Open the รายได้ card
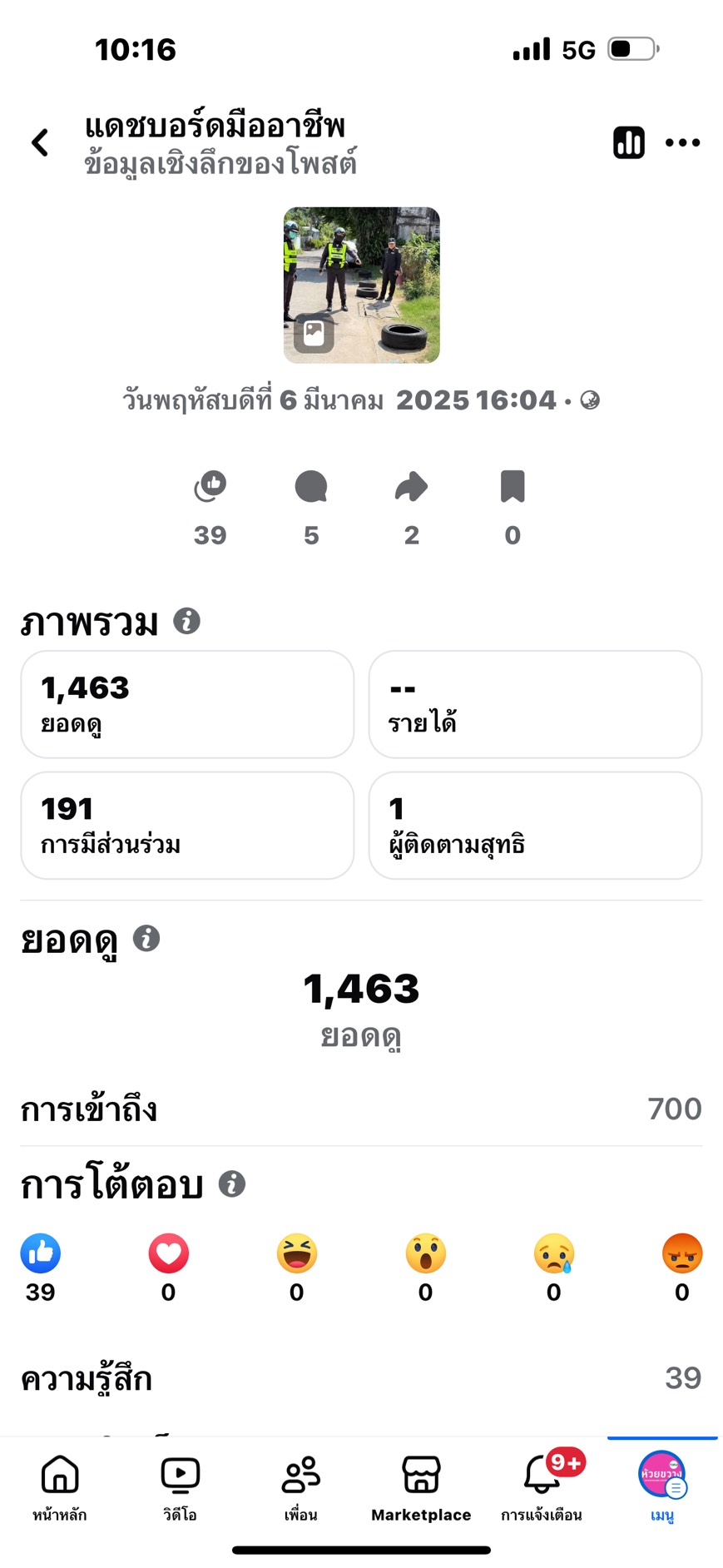Screen dimensions: 723x1568 point(535,704)
